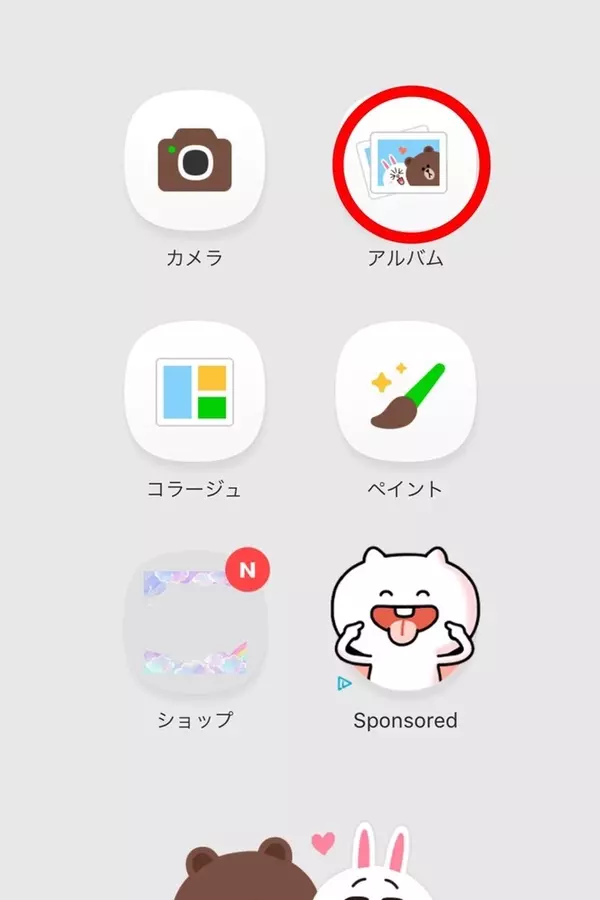This screenshot has height=900, width=600.
Task: Open the ペイント paint tool
Action: (x=406, y=392)
